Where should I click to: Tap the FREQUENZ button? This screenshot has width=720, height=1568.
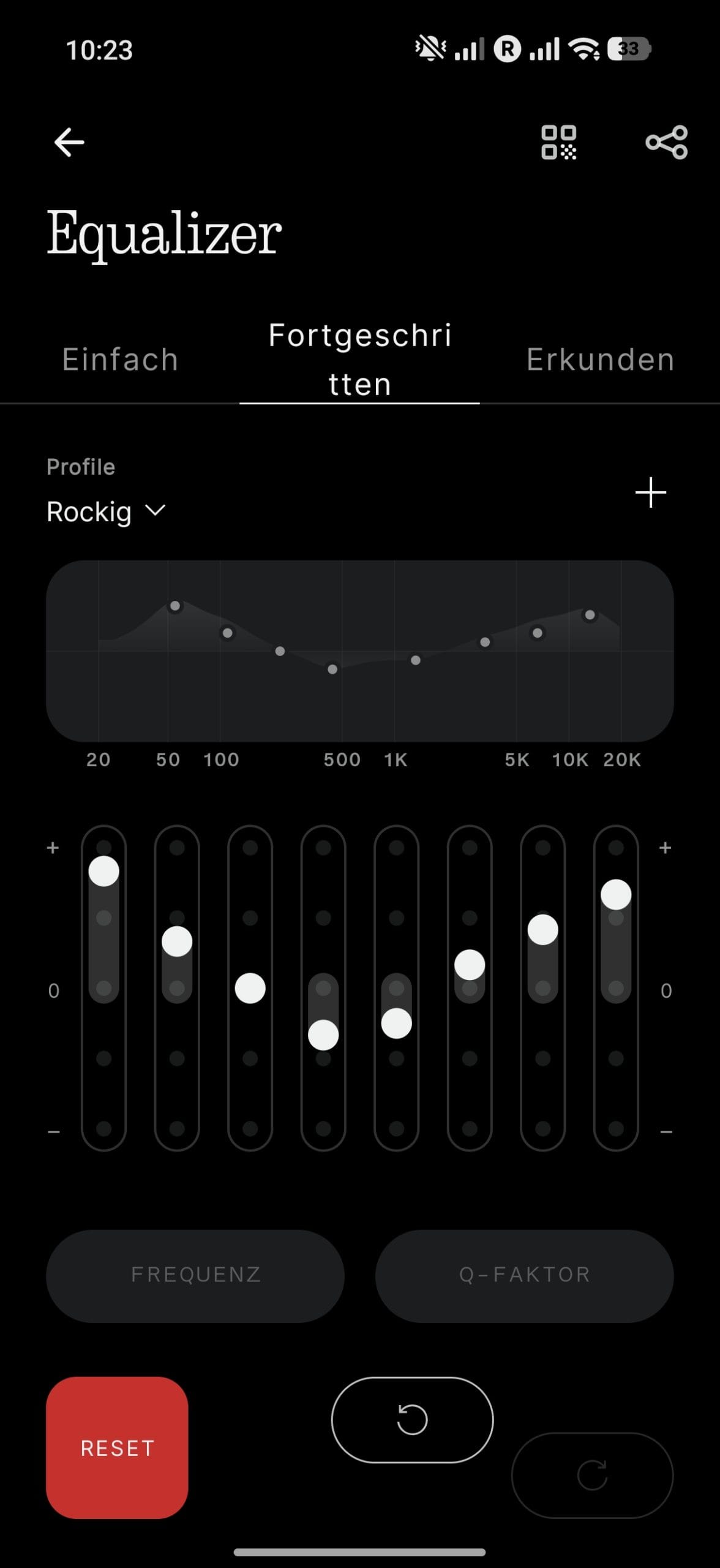pyautogui.click(x=195, y=1274)
